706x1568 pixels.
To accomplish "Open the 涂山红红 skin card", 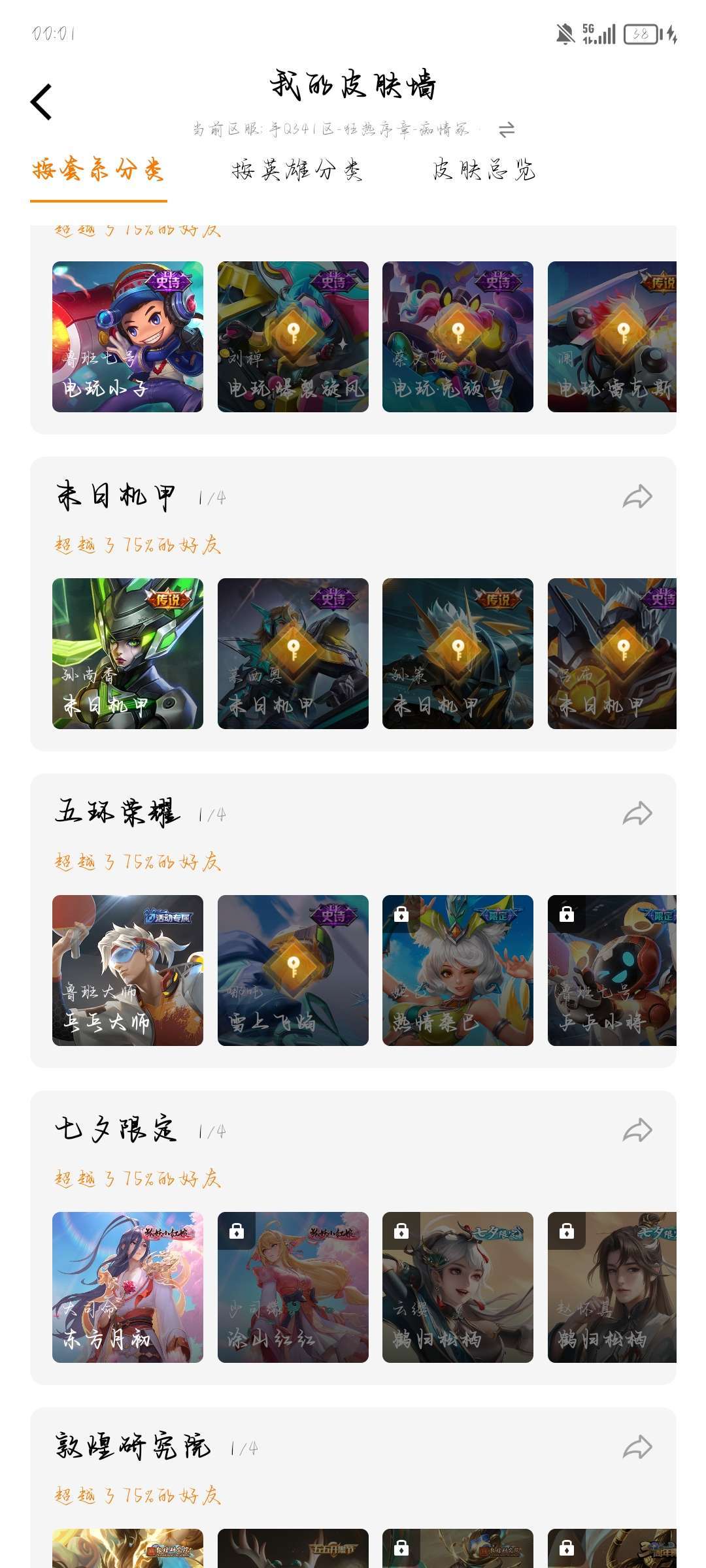I will click(x=293, y=1287).
